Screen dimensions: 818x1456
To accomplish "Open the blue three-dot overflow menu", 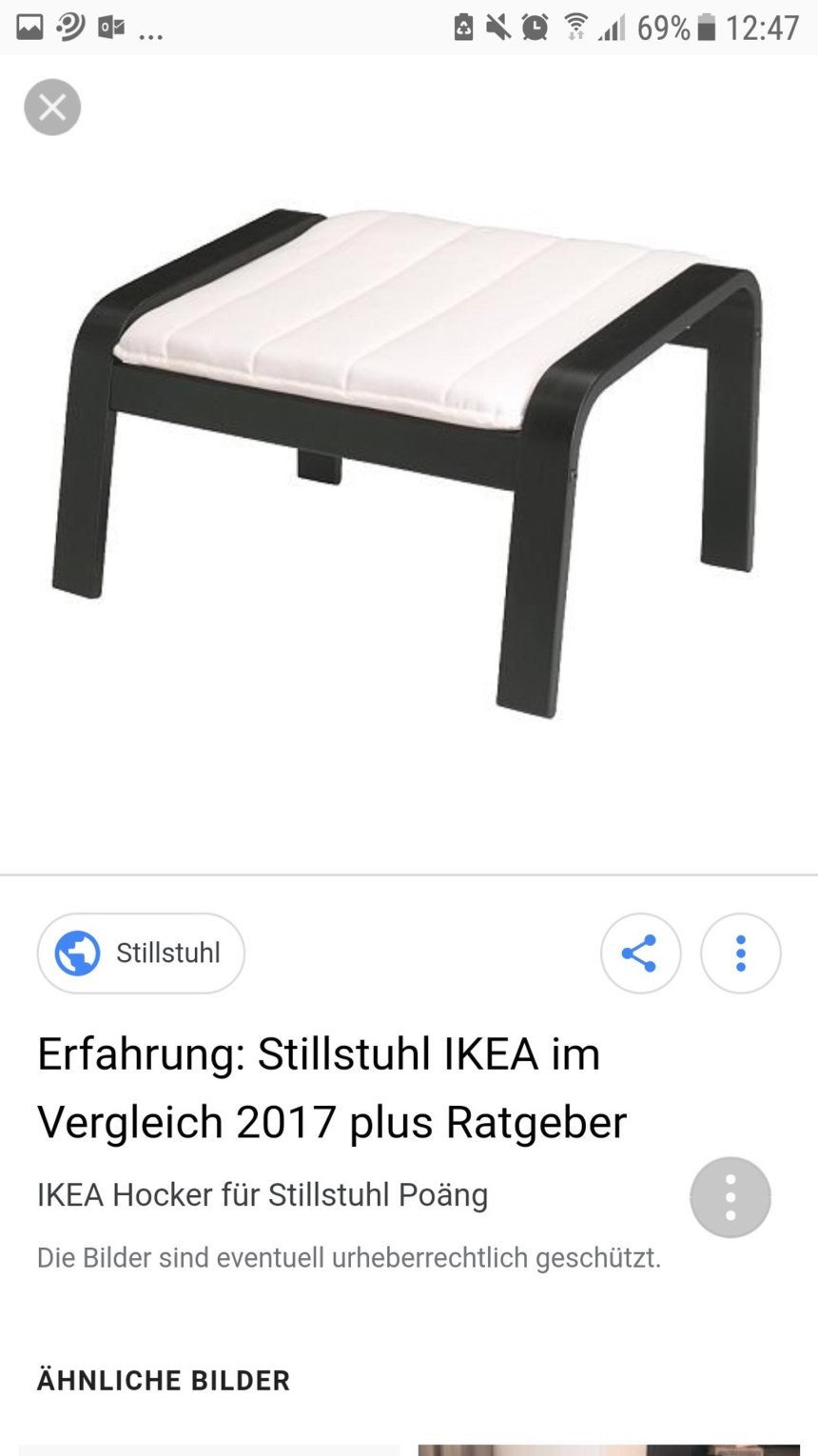I will coord(740,953).
